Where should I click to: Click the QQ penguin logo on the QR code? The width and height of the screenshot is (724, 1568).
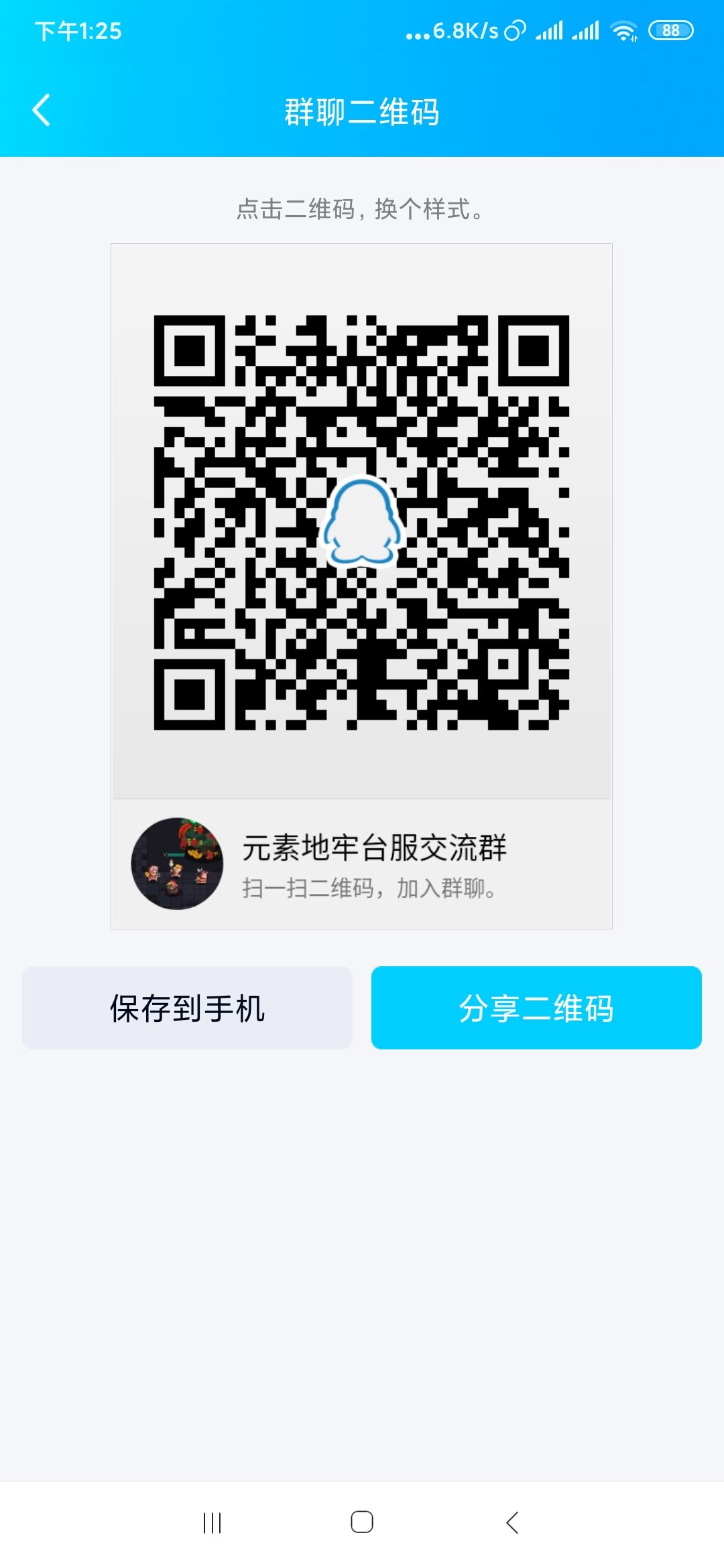[x=361, y=521]
